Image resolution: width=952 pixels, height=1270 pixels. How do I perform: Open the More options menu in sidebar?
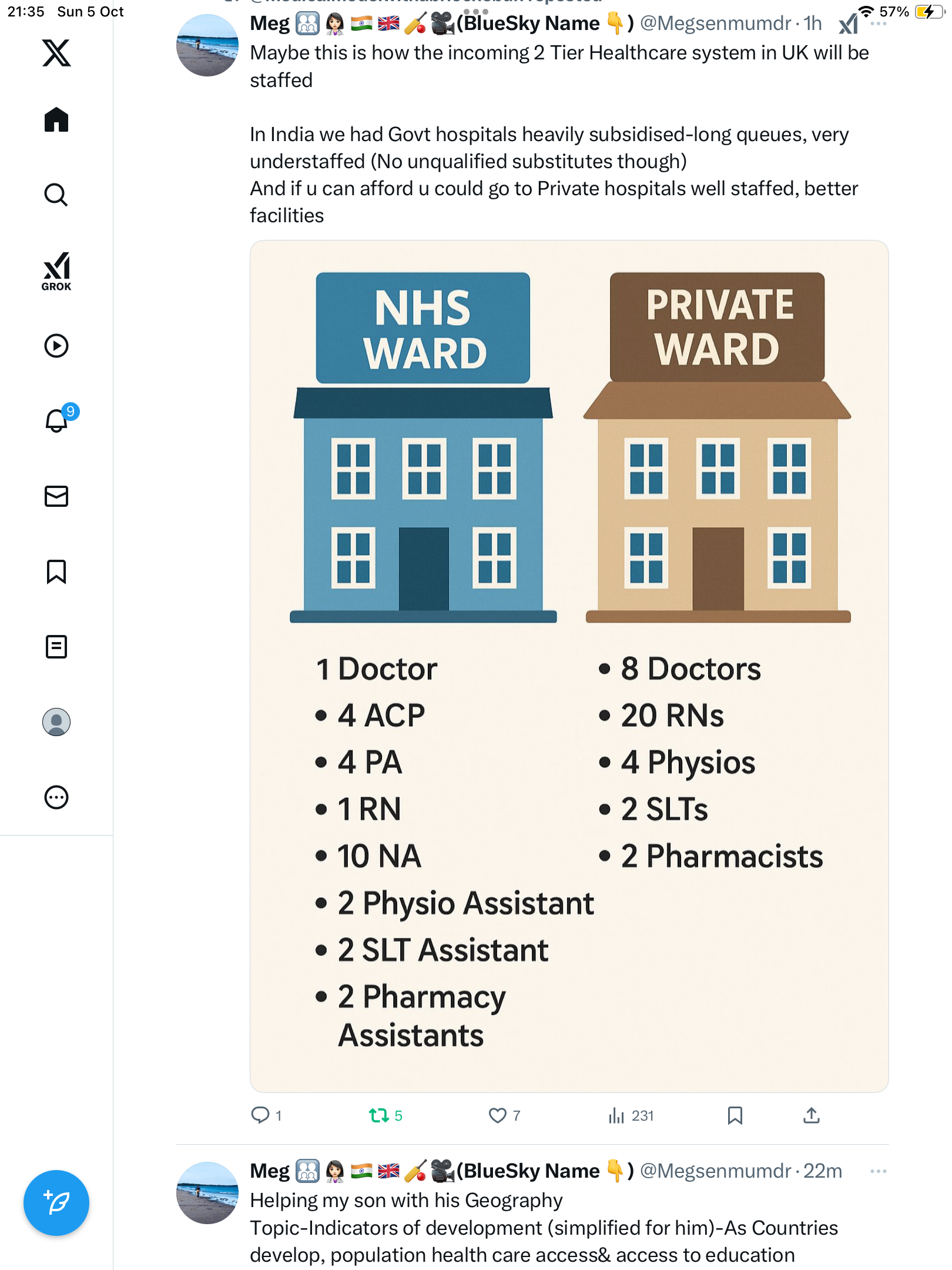pyautogui.click(x=56, y=797)
